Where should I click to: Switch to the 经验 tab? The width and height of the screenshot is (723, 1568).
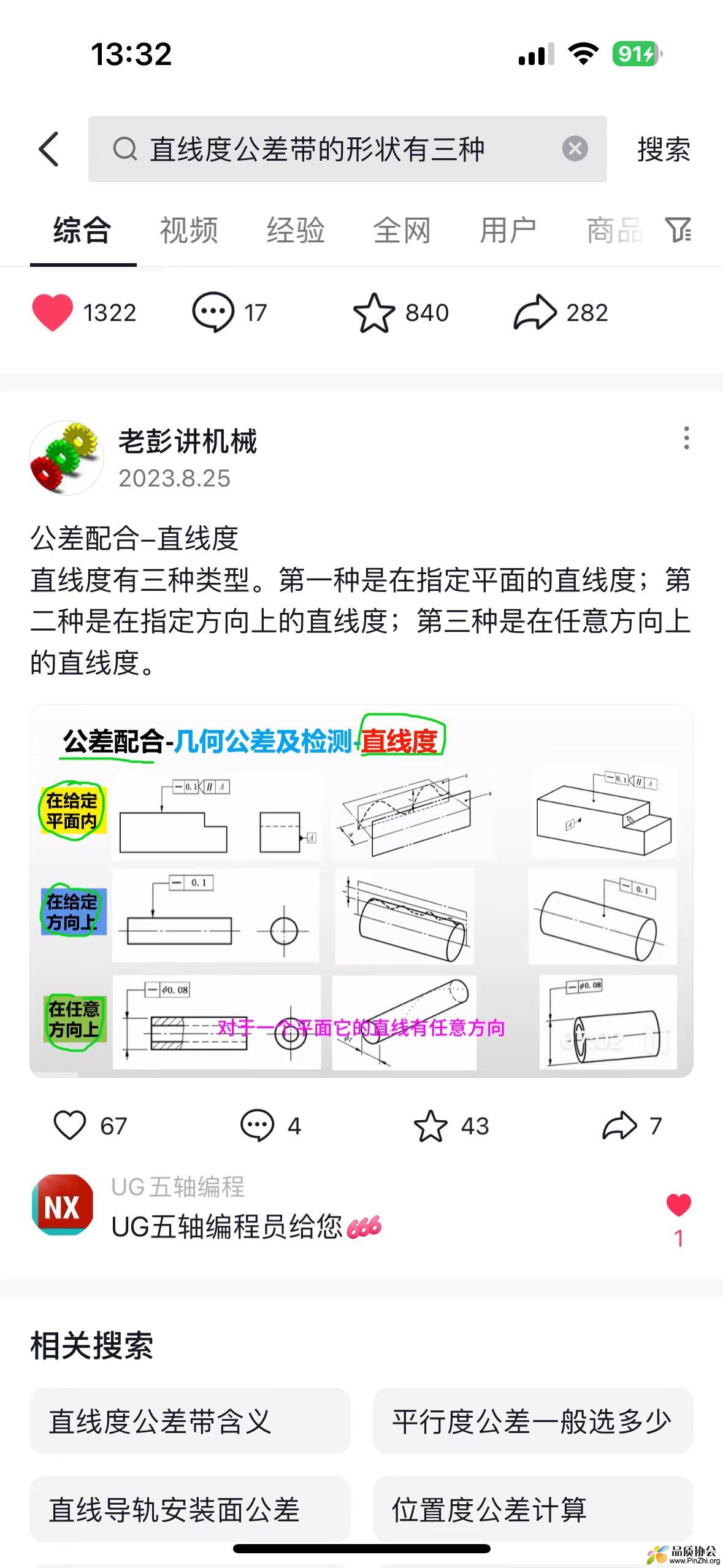coord(295,231)
